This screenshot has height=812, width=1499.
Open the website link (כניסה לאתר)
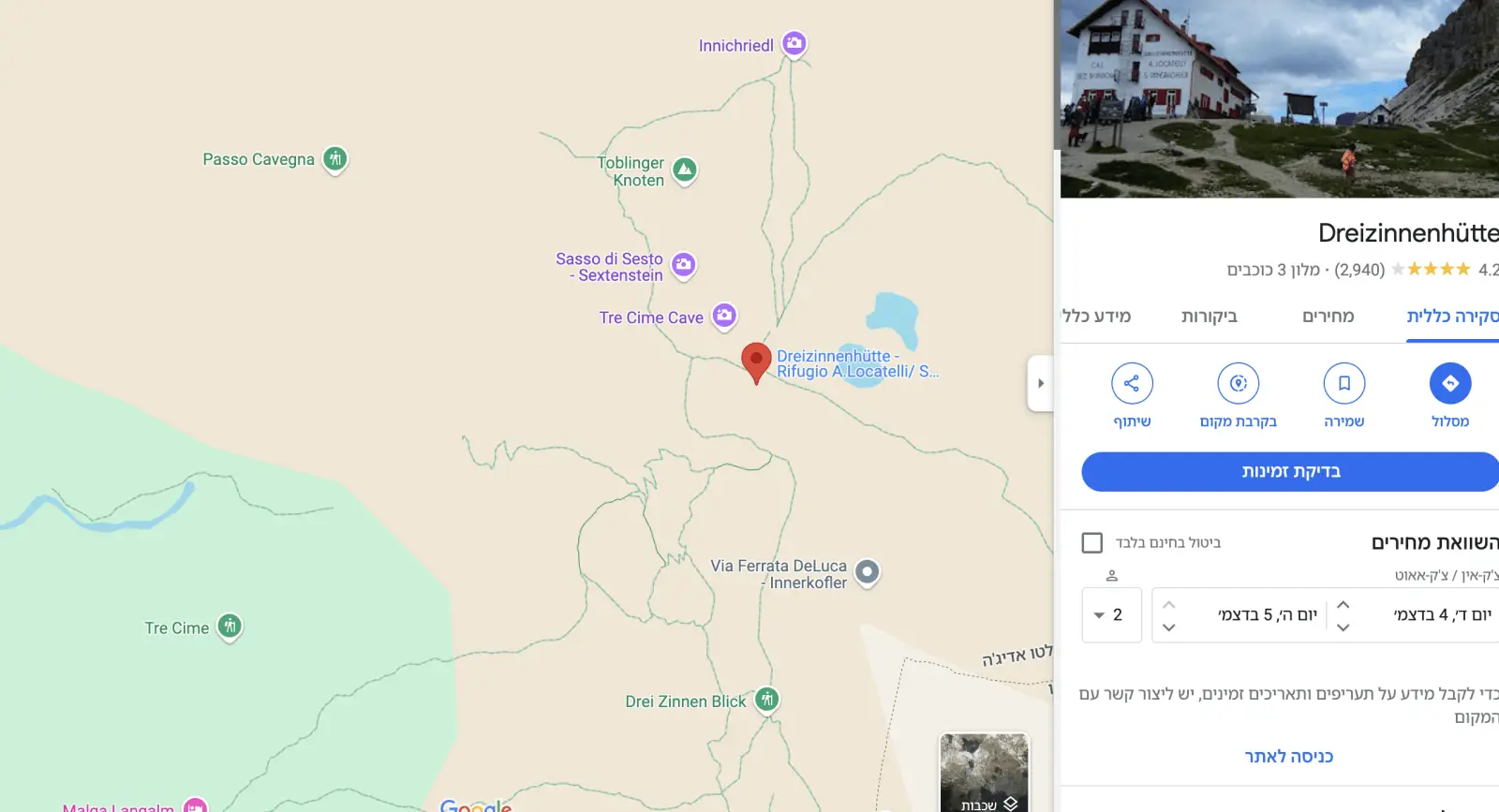1288,757
